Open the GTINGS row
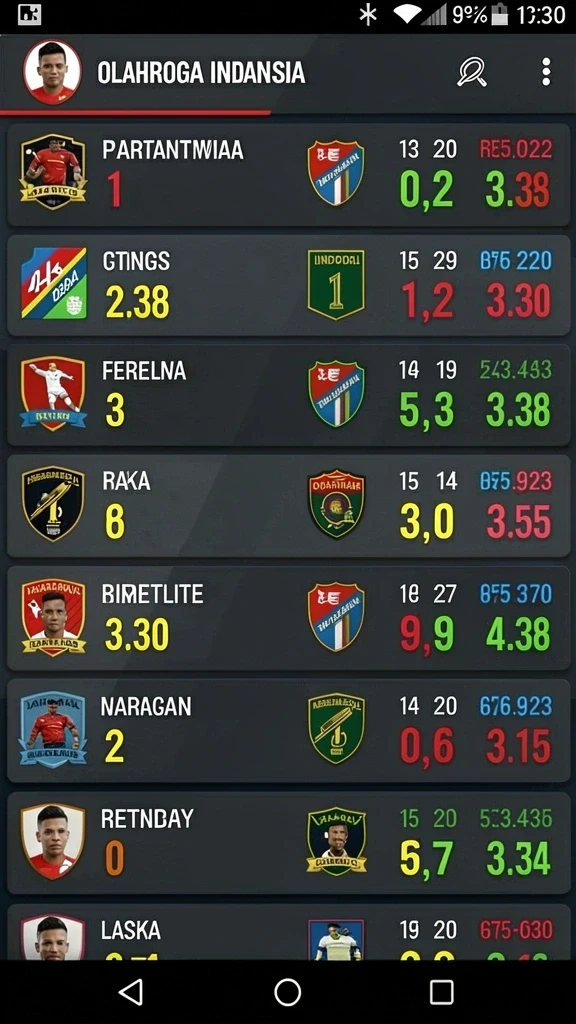 click(x=288, y=285)
